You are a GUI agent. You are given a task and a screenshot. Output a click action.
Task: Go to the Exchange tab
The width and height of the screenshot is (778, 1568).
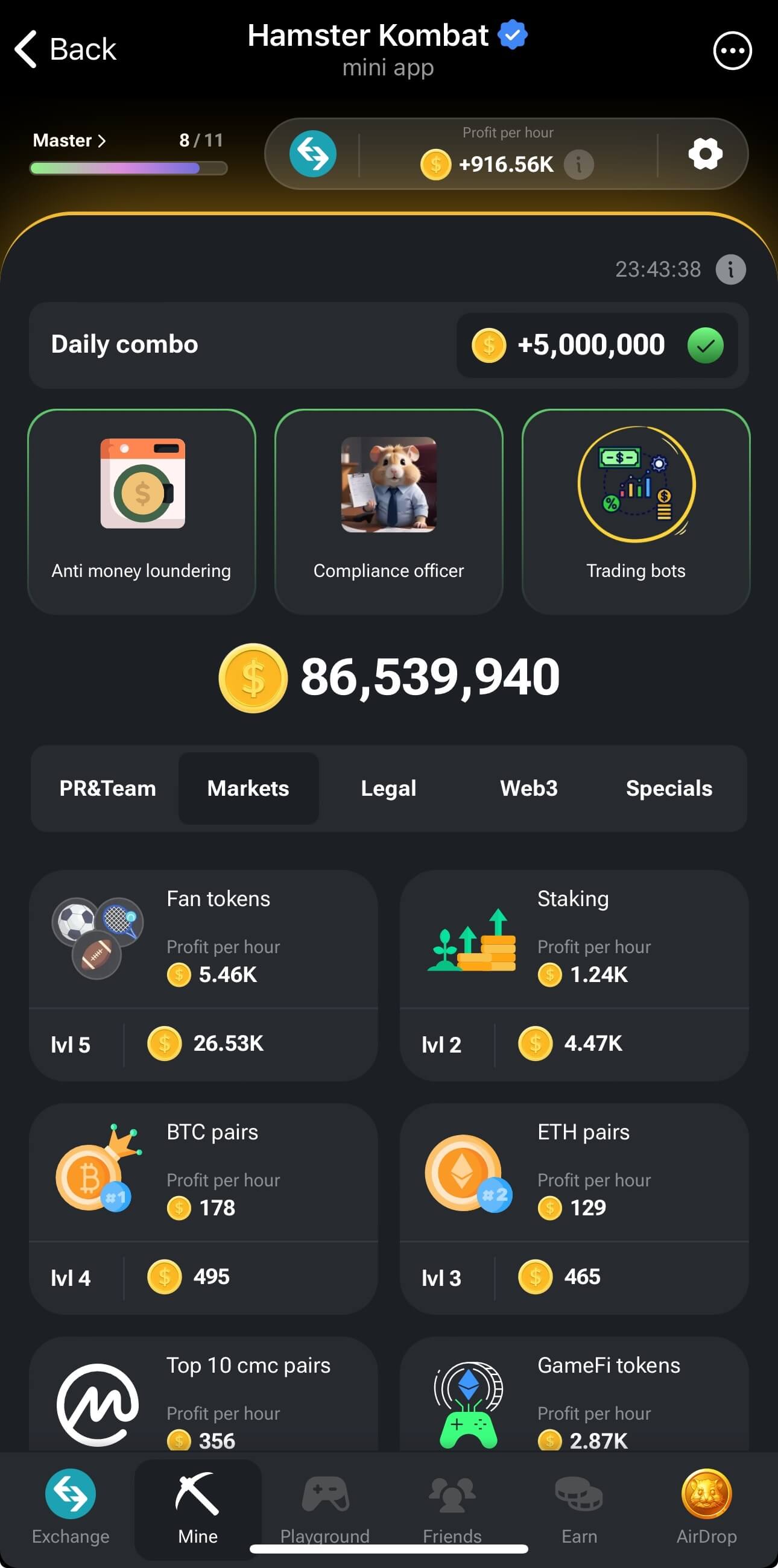click(x=71, y=1506)
